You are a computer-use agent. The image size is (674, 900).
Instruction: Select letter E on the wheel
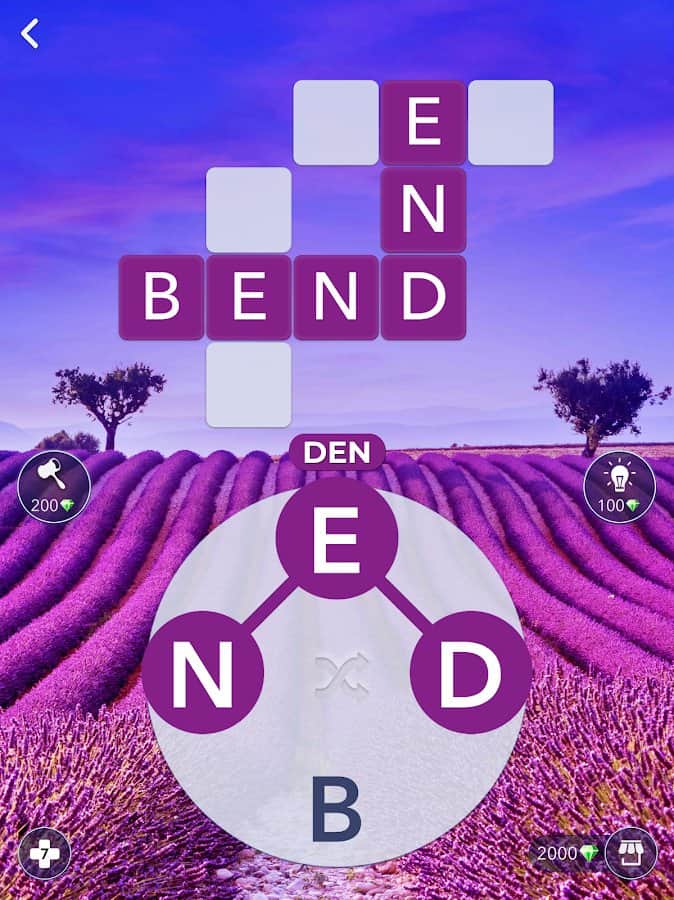tap(337, 538)
